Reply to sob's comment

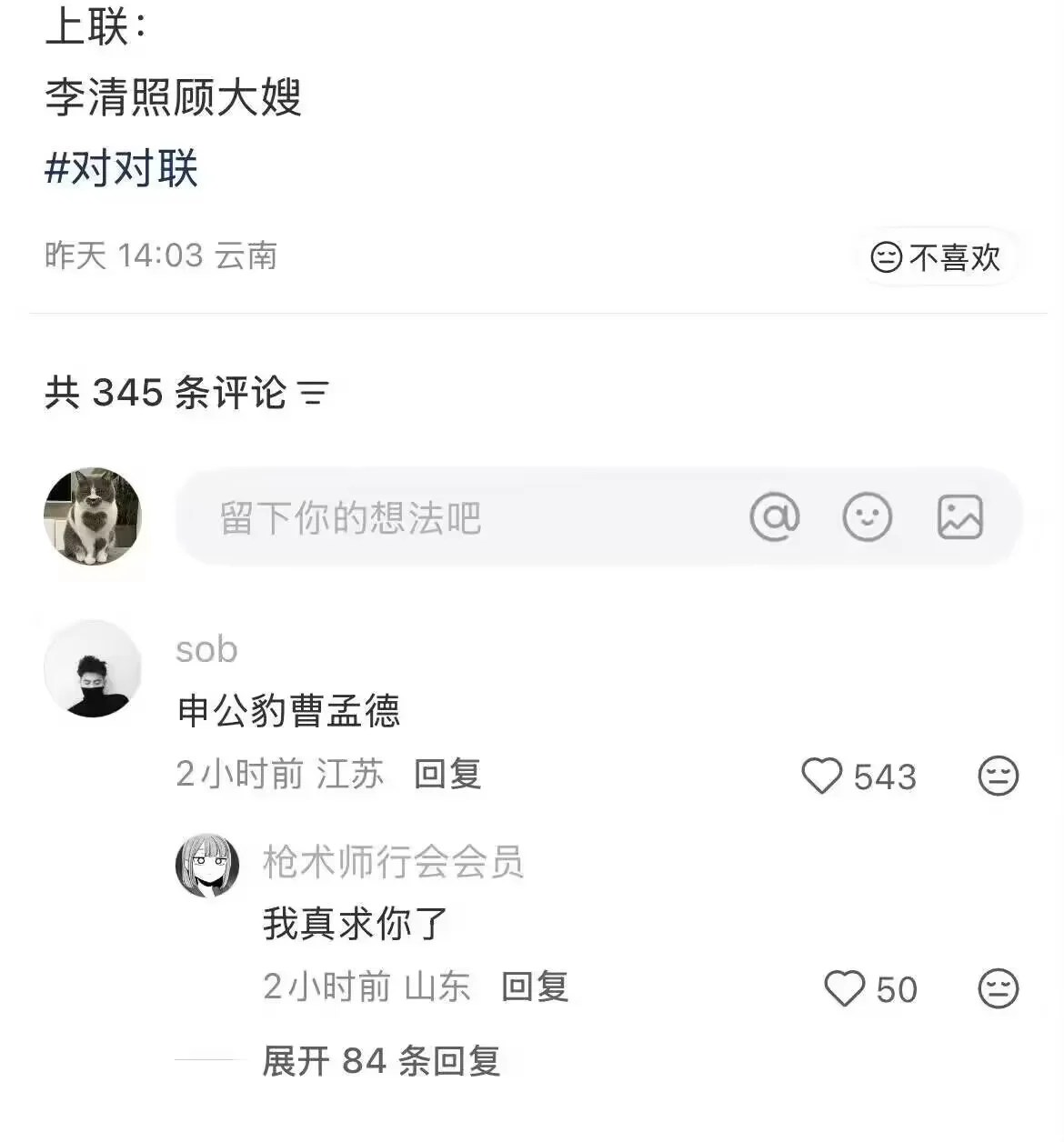point(447,775)
